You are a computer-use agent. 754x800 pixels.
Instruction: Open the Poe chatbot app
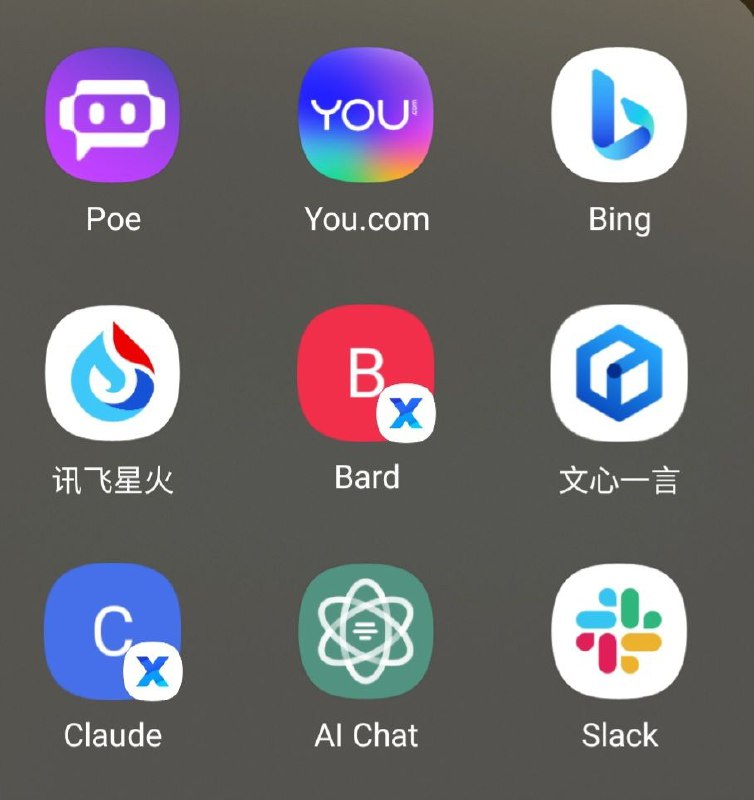pos(112,117)
